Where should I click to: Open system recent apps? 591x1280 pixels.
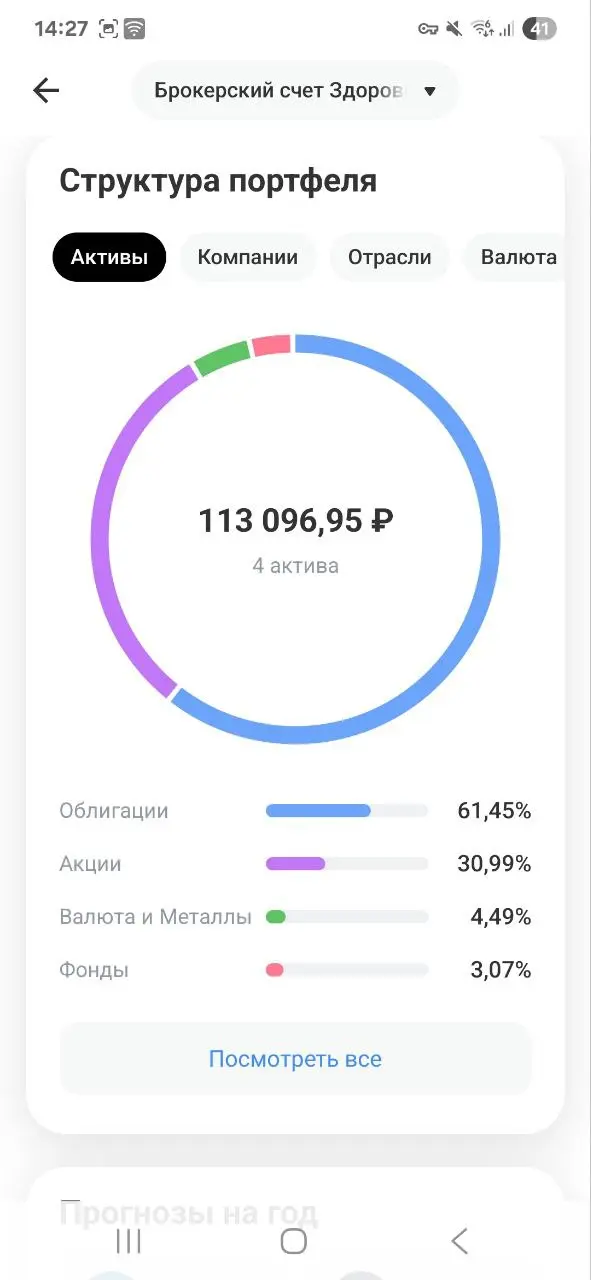coord(129,1241)
